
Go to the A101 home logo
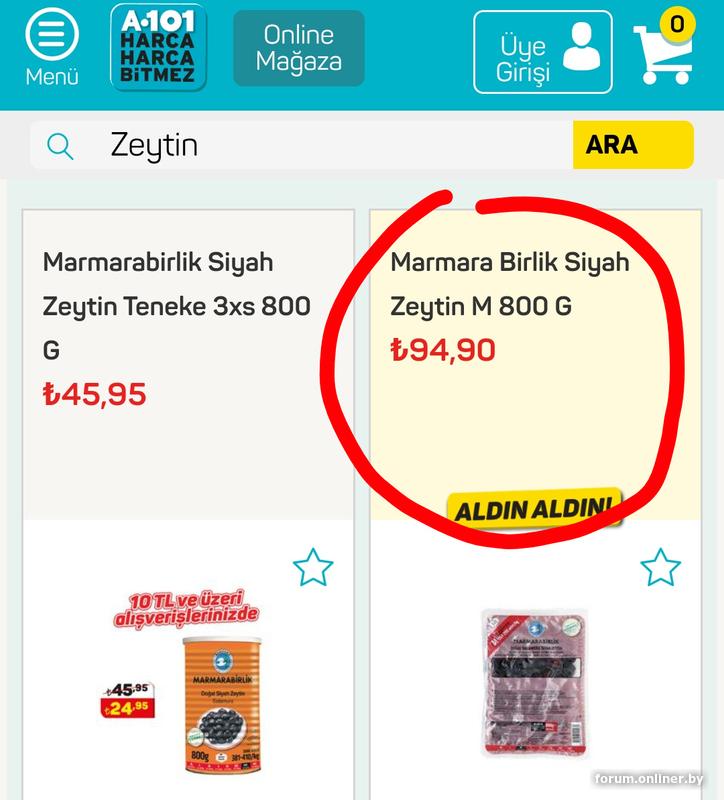[158, 47]
